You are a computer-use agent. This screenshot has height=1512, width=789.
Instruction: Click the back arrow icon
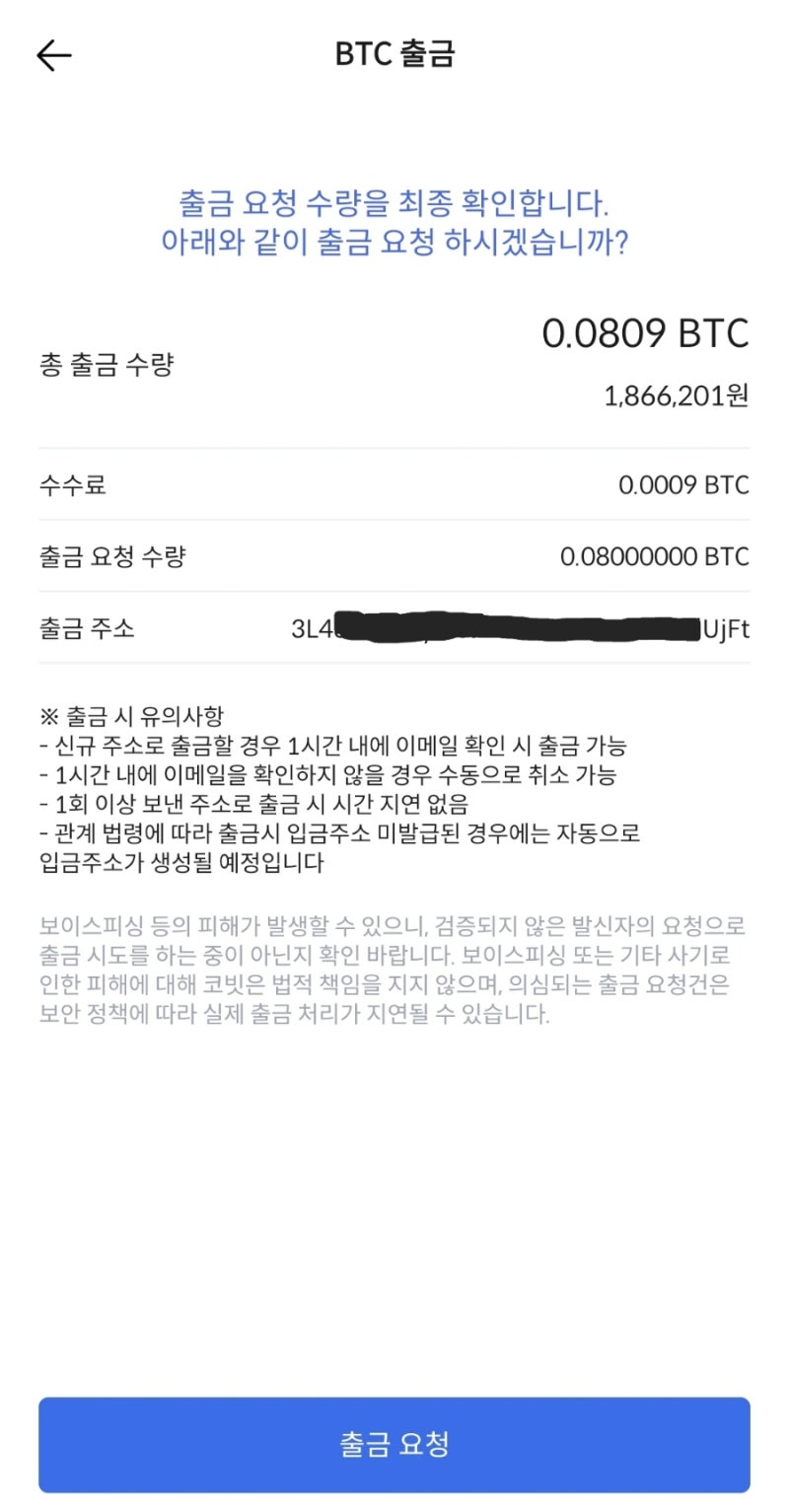53,55
